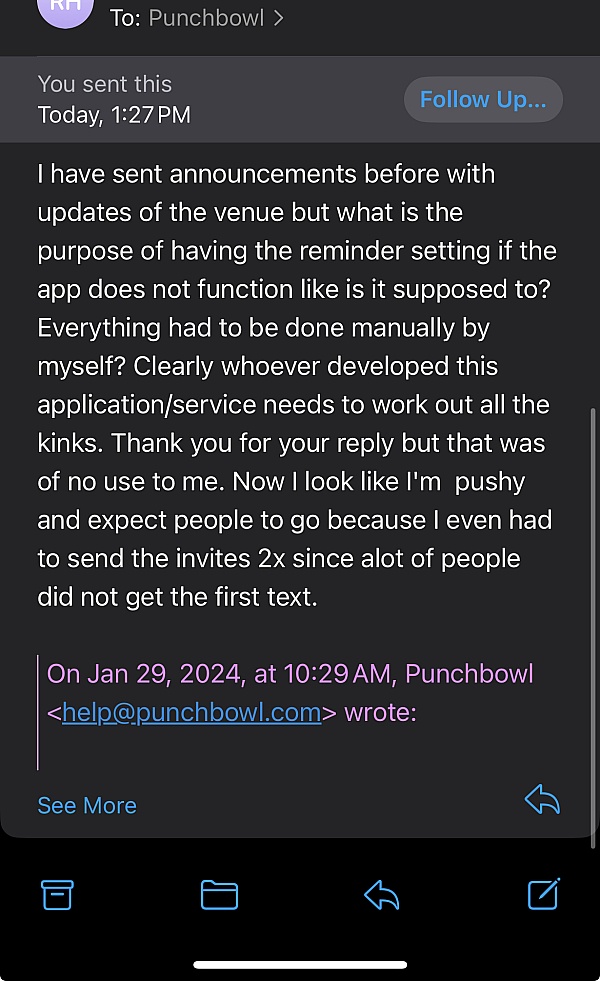Move the message to a folder
This screenshot has height=981, width=600.
pos(219,894)
